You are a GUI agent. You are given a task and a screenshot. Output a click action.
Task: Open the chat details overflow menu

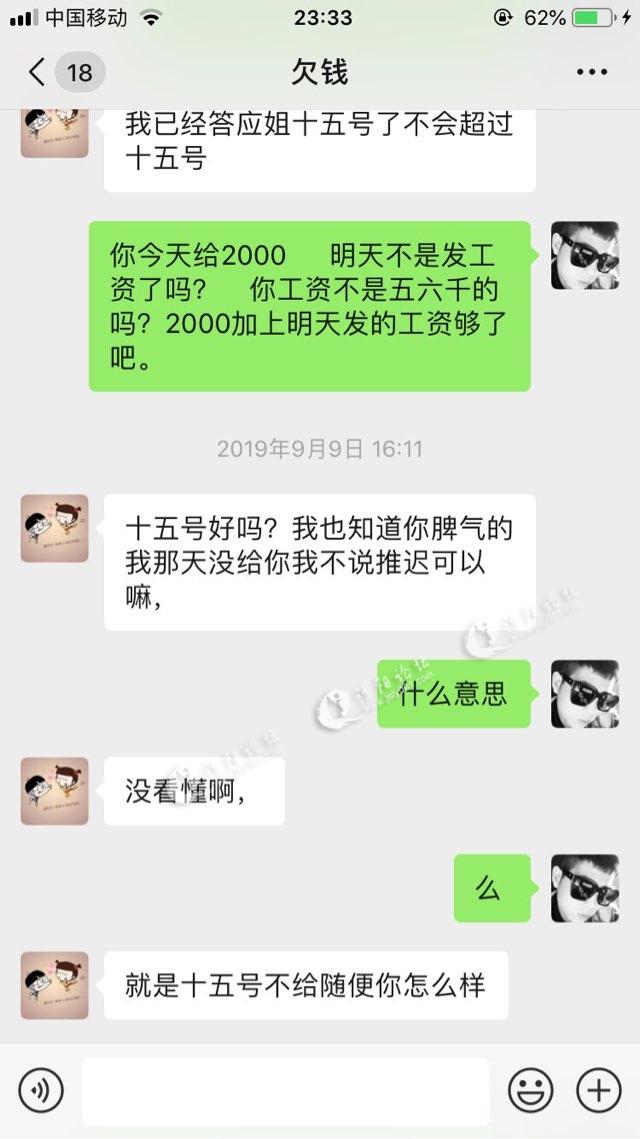pyautogui.click(x=591, y=72)
